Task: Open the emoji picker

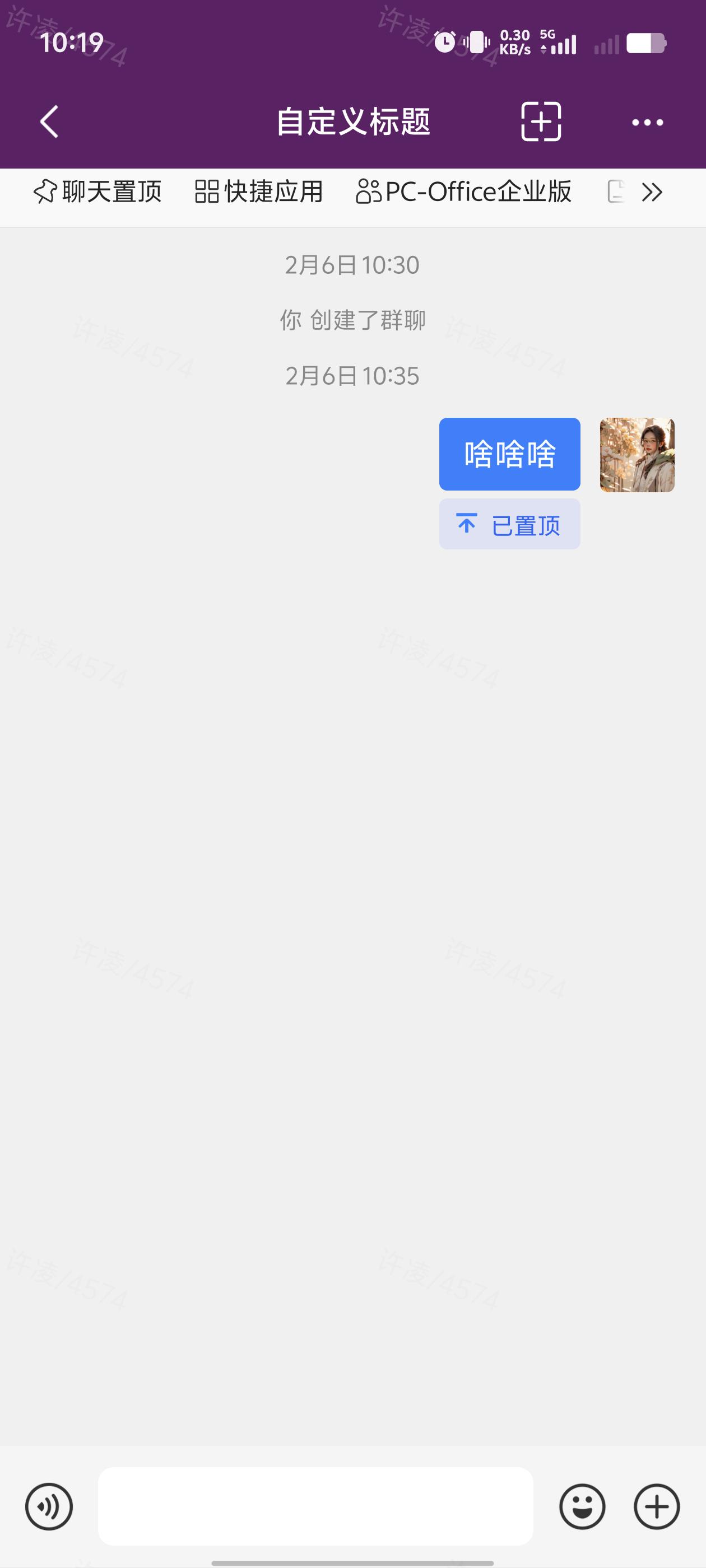Action: point(582,1506)
